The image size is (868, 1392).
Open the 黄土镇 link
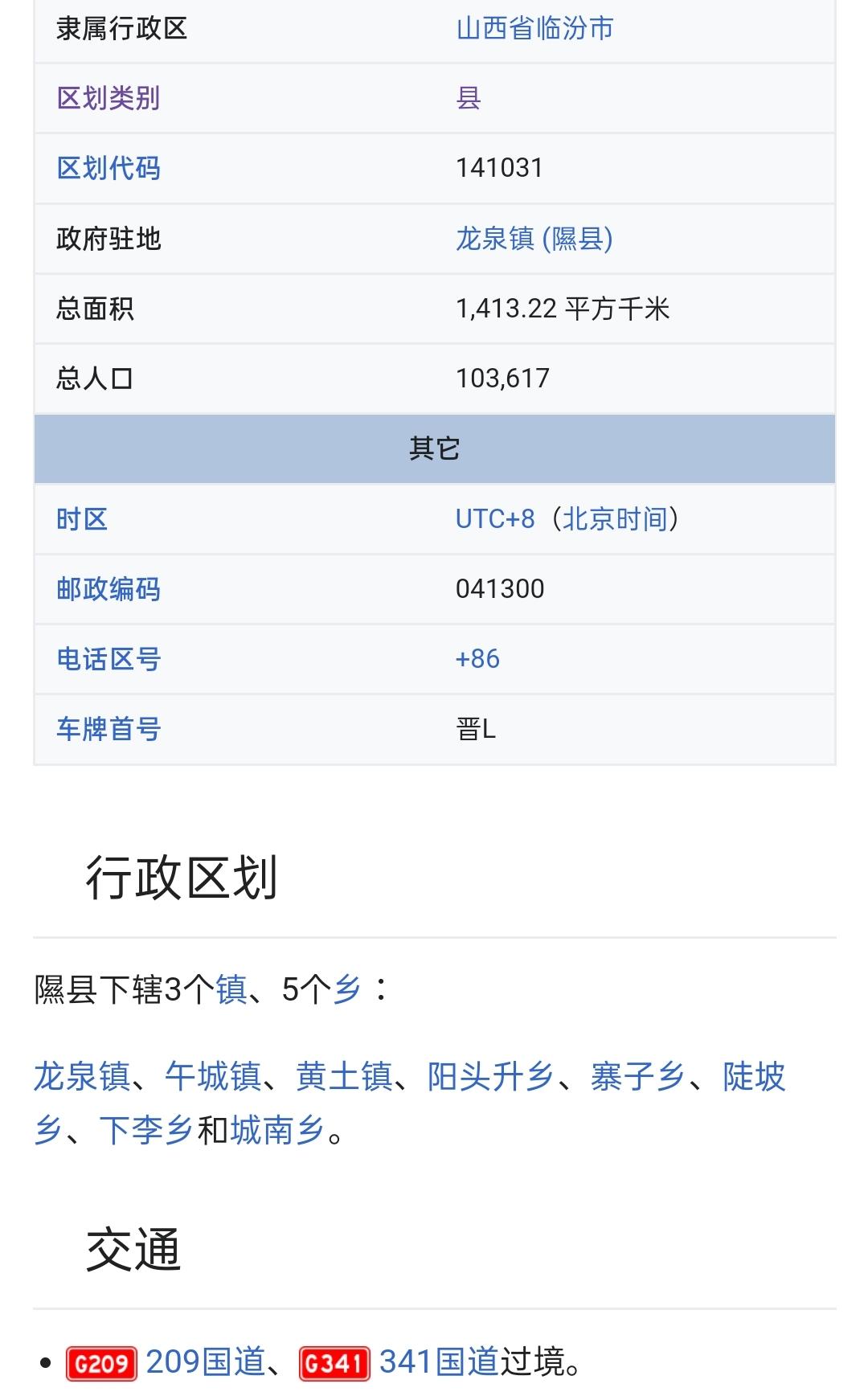[344, 1077]
